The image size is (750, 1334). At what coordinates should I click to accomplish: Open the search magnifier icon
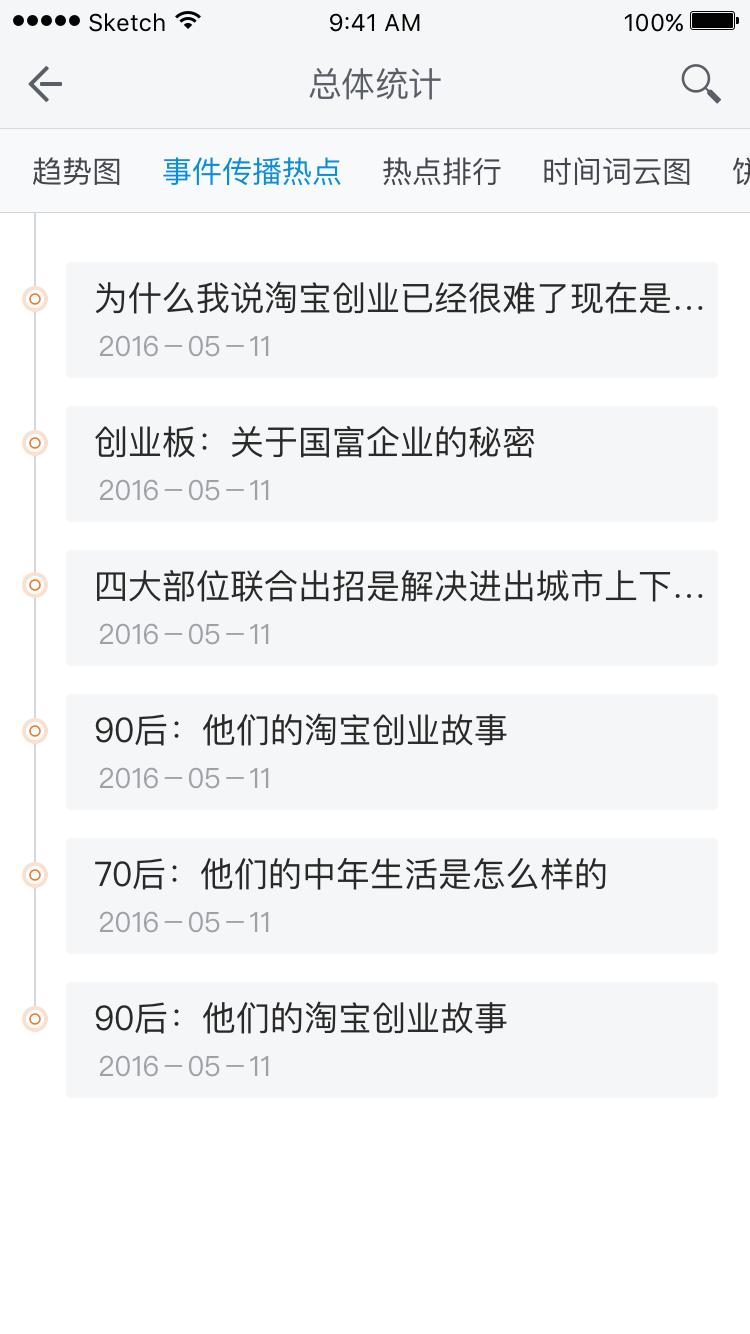701,84
